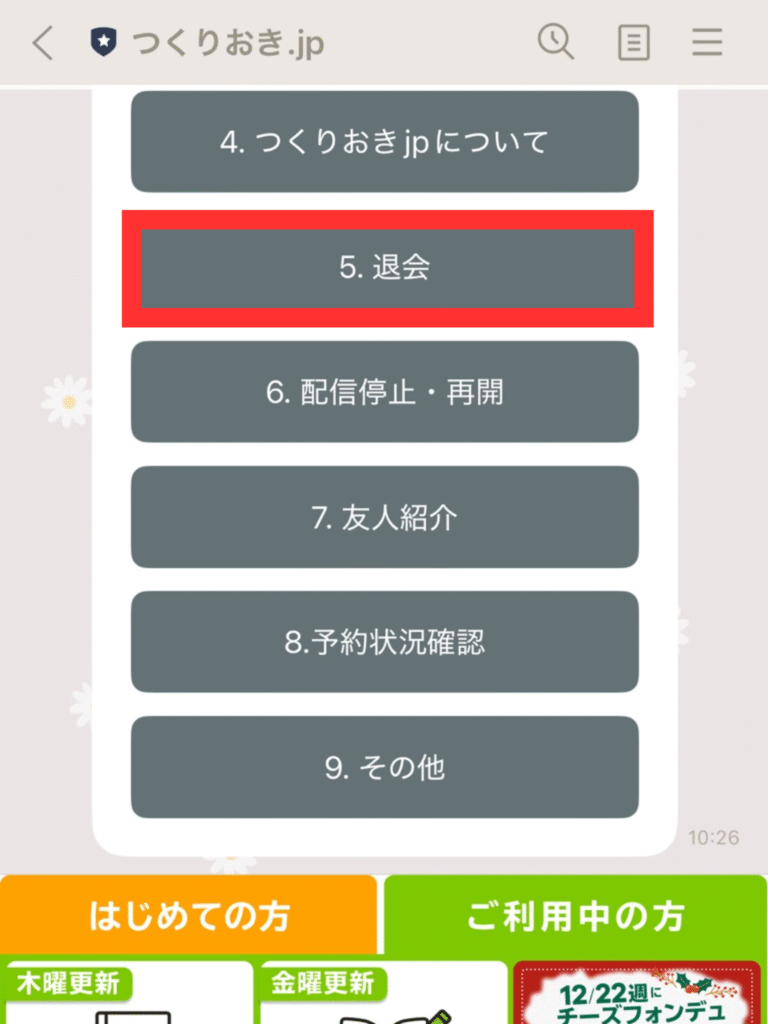Screen dimensions: 768x1024
Task: Open 7. 友人紹介
Action: point(384,517)
